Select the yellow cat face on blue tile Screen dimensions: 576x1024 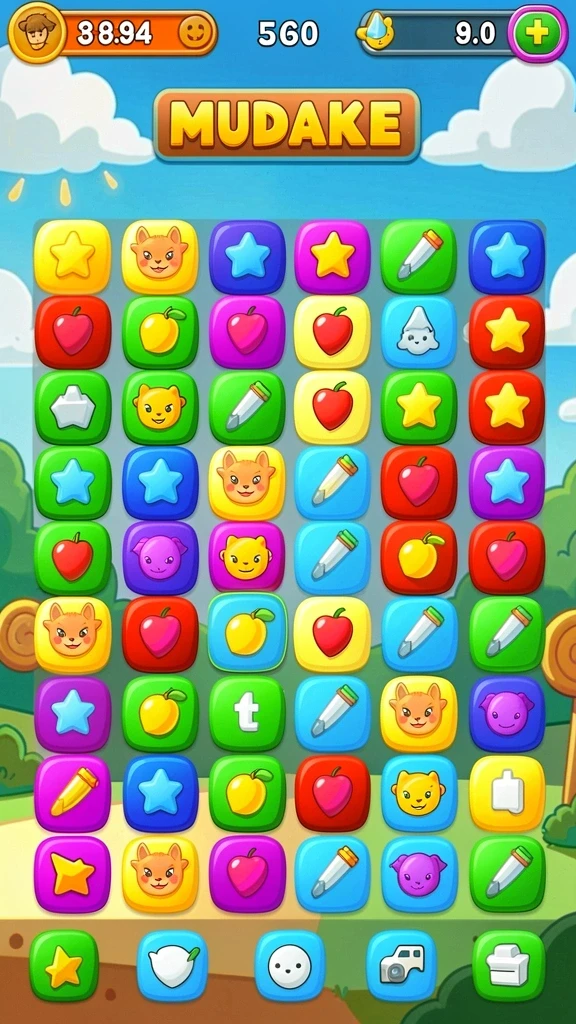[419, 793]
